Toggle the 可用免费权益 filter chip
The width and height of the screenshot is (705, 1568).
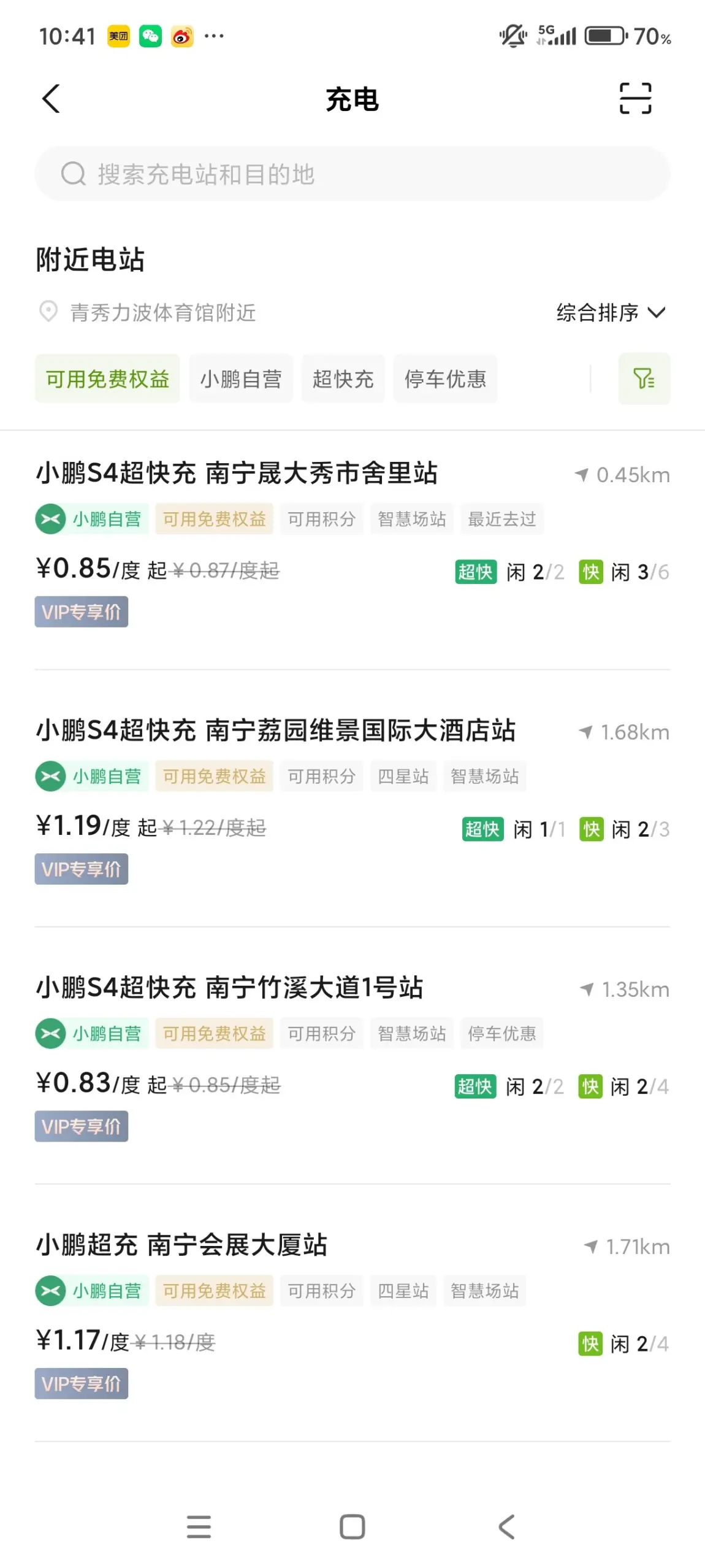click(107, 379)
